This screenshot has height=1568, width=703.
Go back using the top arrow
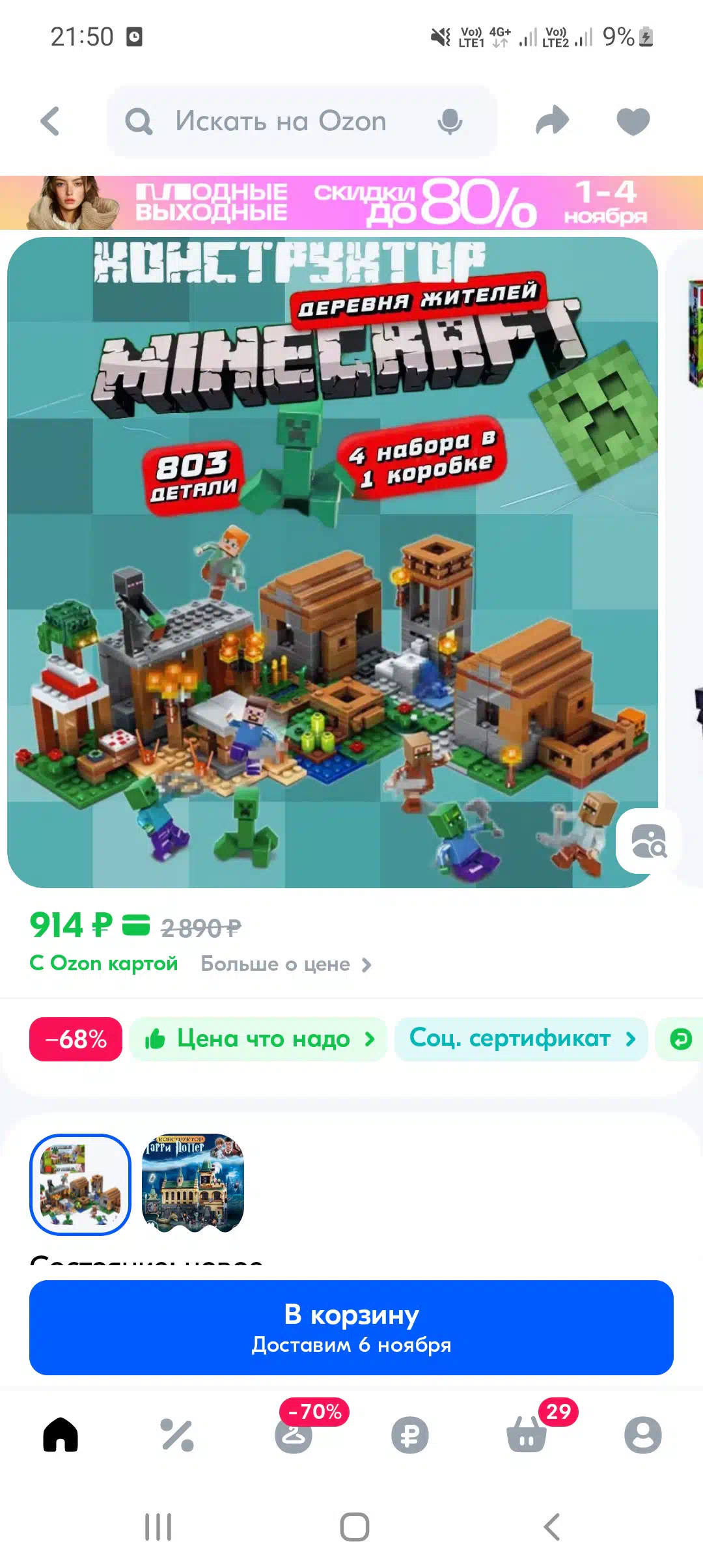50,121
